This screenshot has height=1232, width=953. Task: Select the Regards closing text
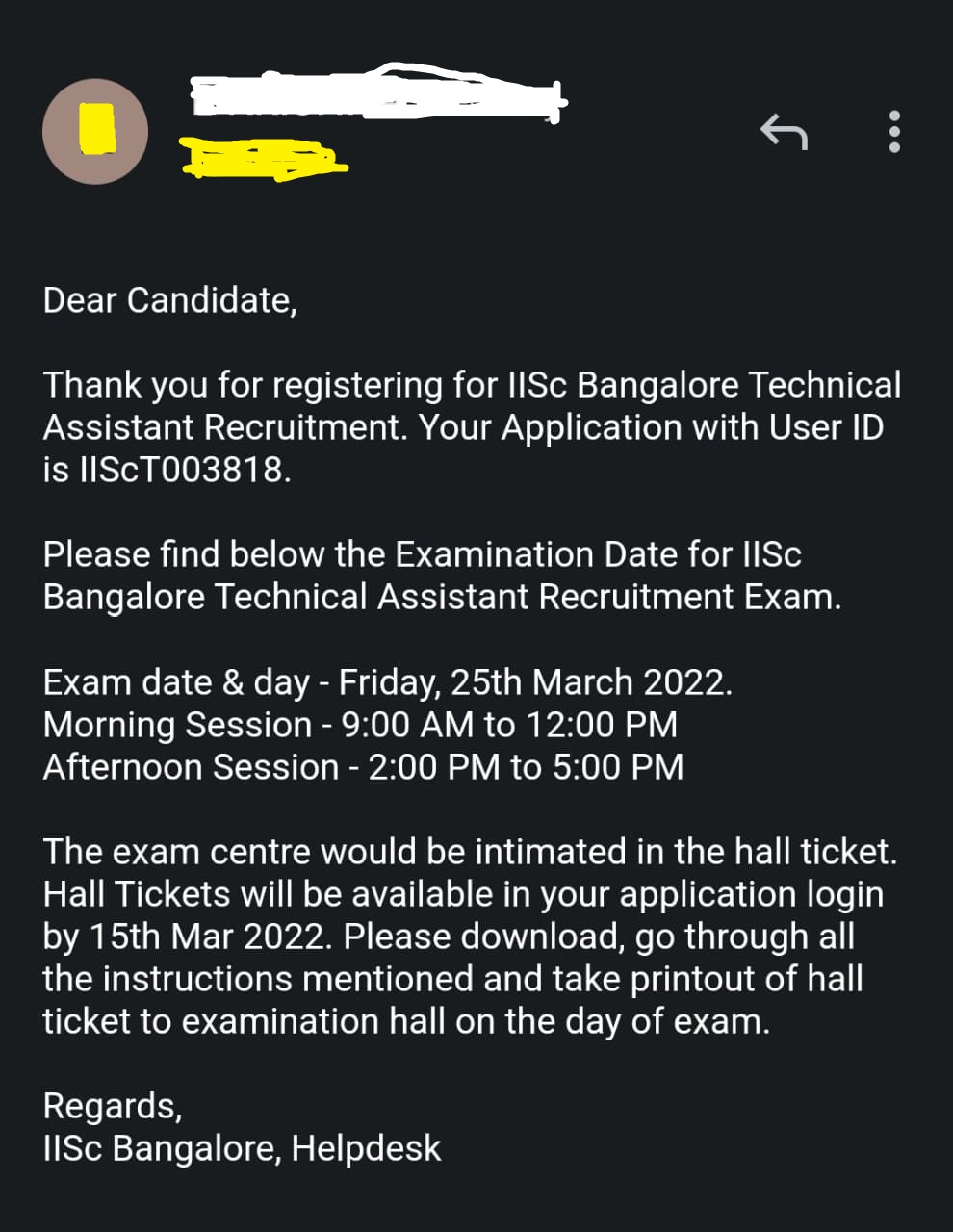click(x=110, y=1105)
